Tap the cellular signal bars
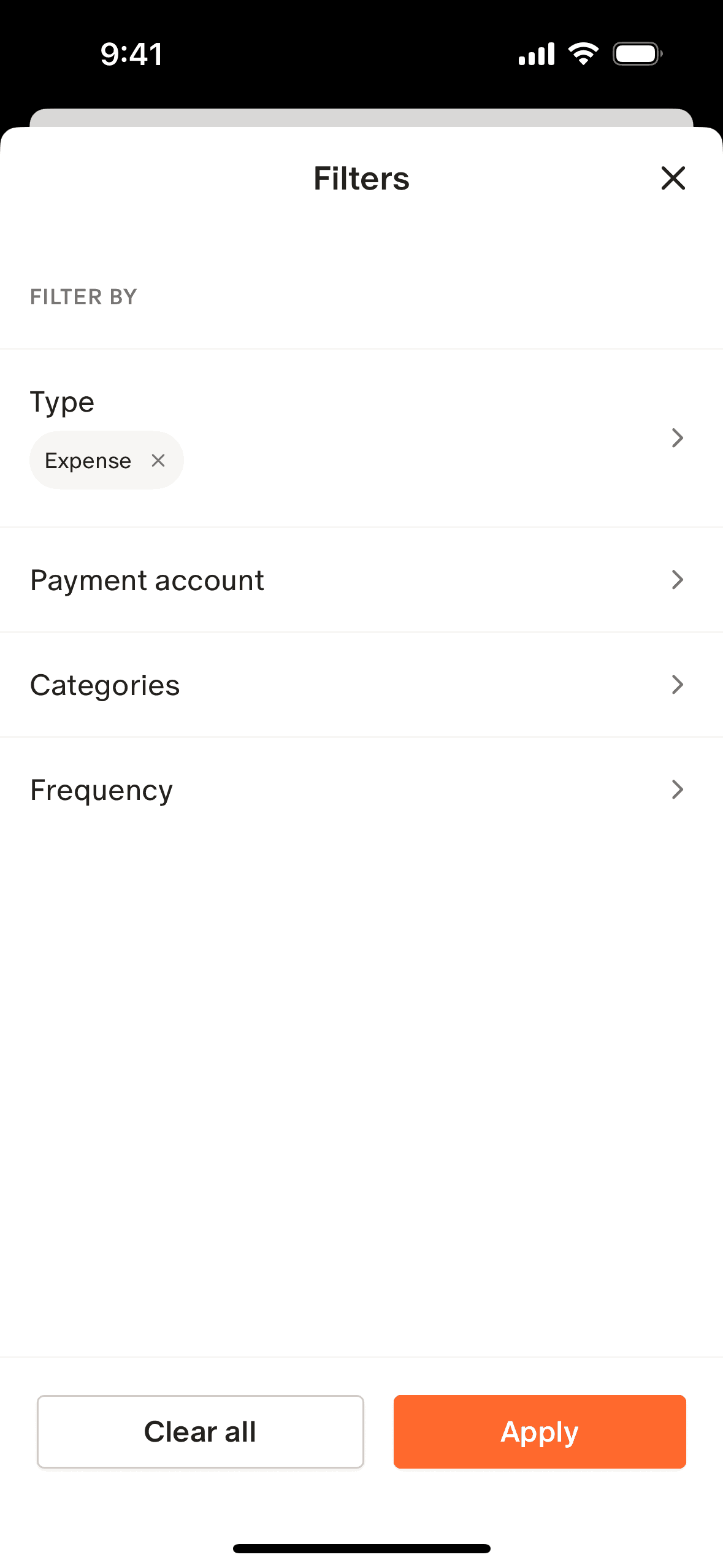This screenshot has width=723, height=1568. point(535,53)
